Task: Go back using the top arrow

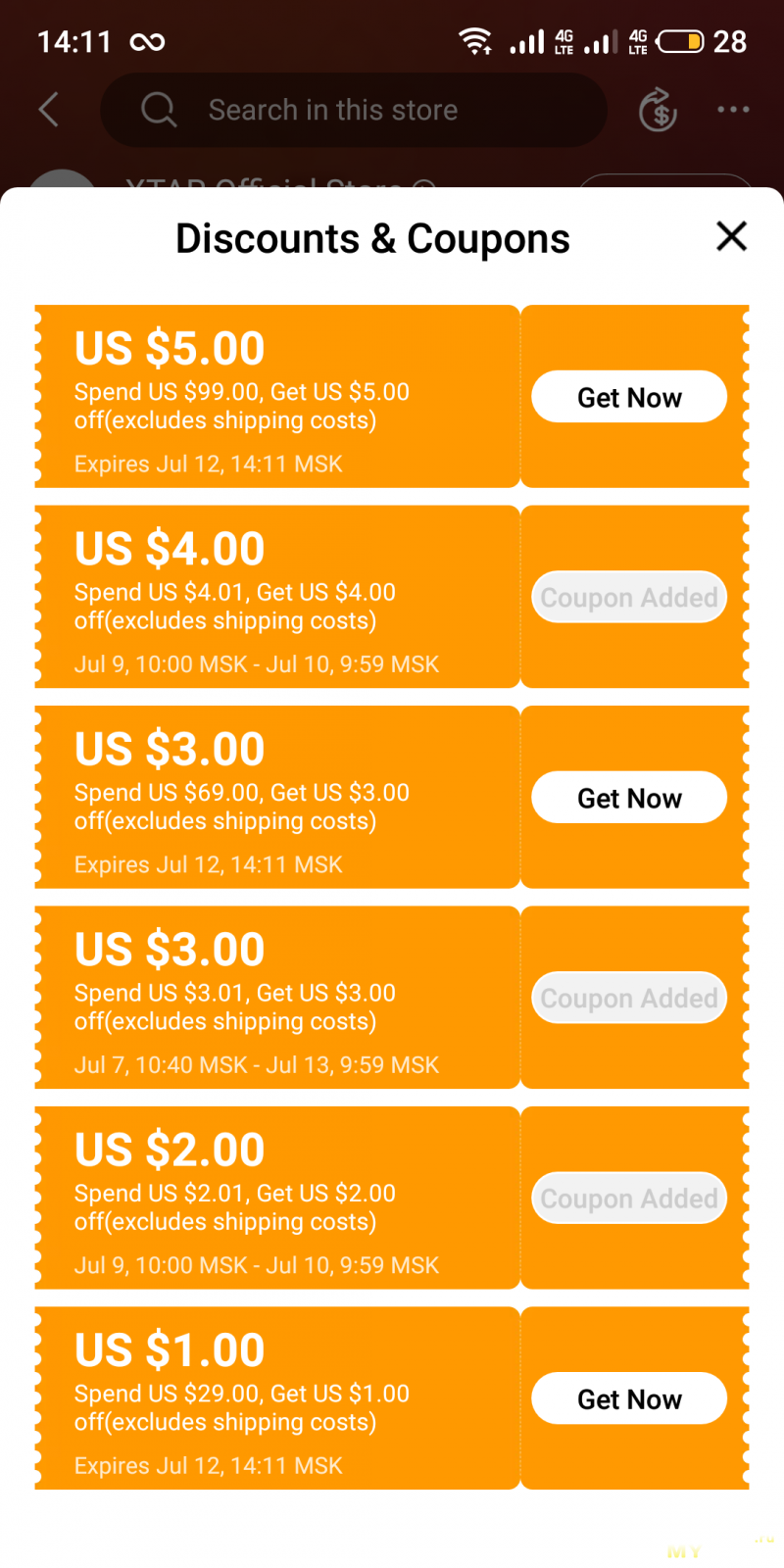Action: coord(49,110)
